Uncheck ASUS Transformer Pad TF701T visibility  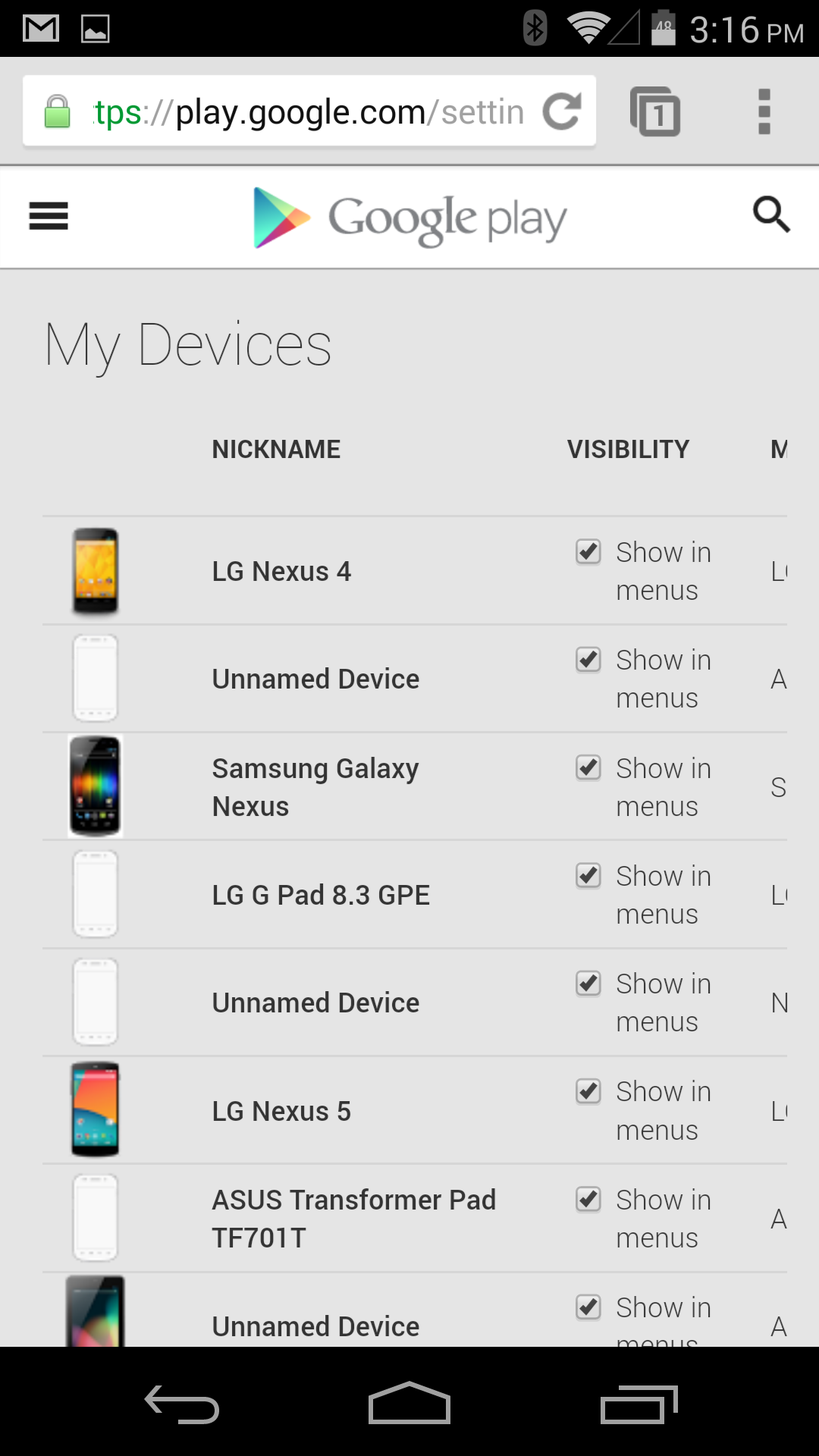588,1200
